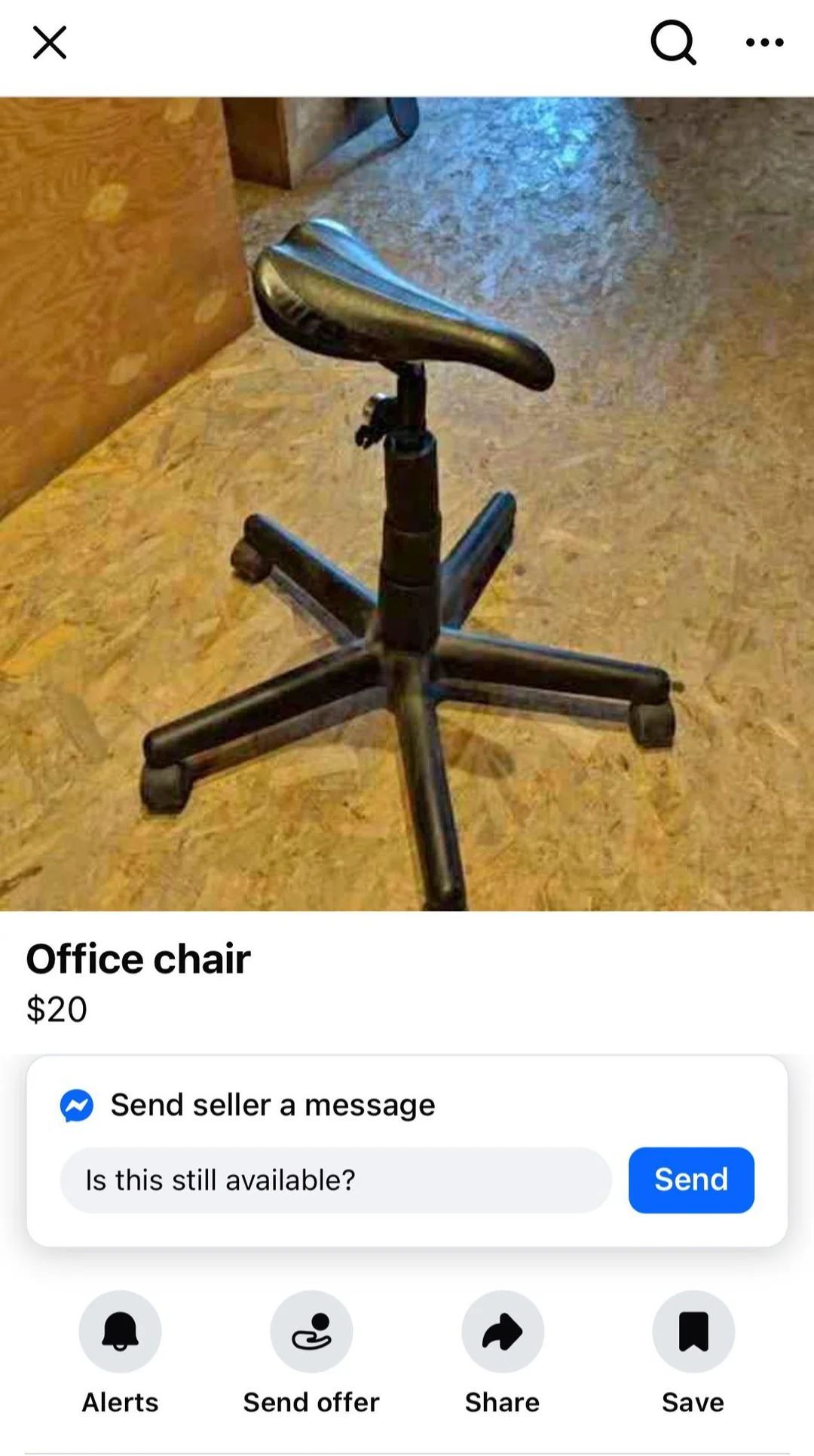Send the message to the seller
Image resolution: width=814 pixels, height=1456 pixels.
click(691, 1180)
